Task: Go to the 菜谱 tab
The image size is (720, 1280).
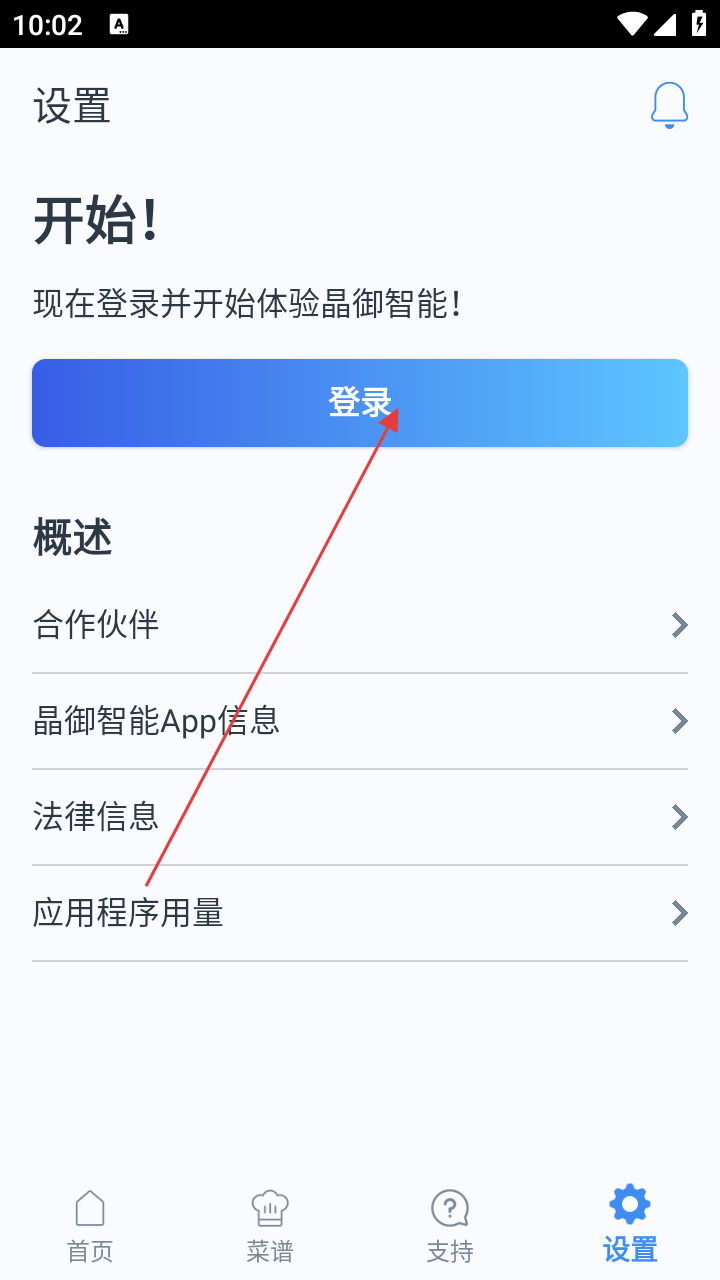Action: pyautogui.click(x=270, y=1225)
